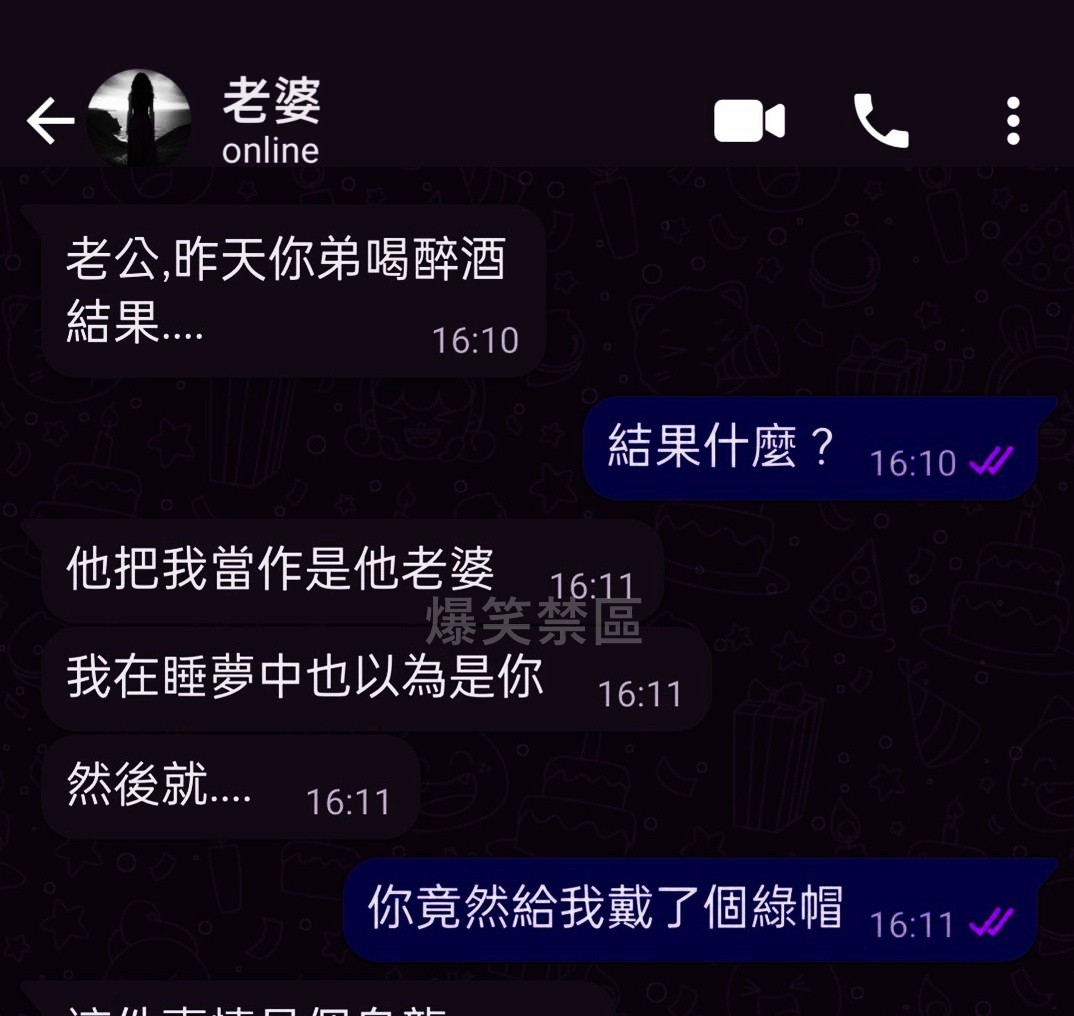Open the three-dot overflow menu

pyautogui.click(x=1013, y=122)
